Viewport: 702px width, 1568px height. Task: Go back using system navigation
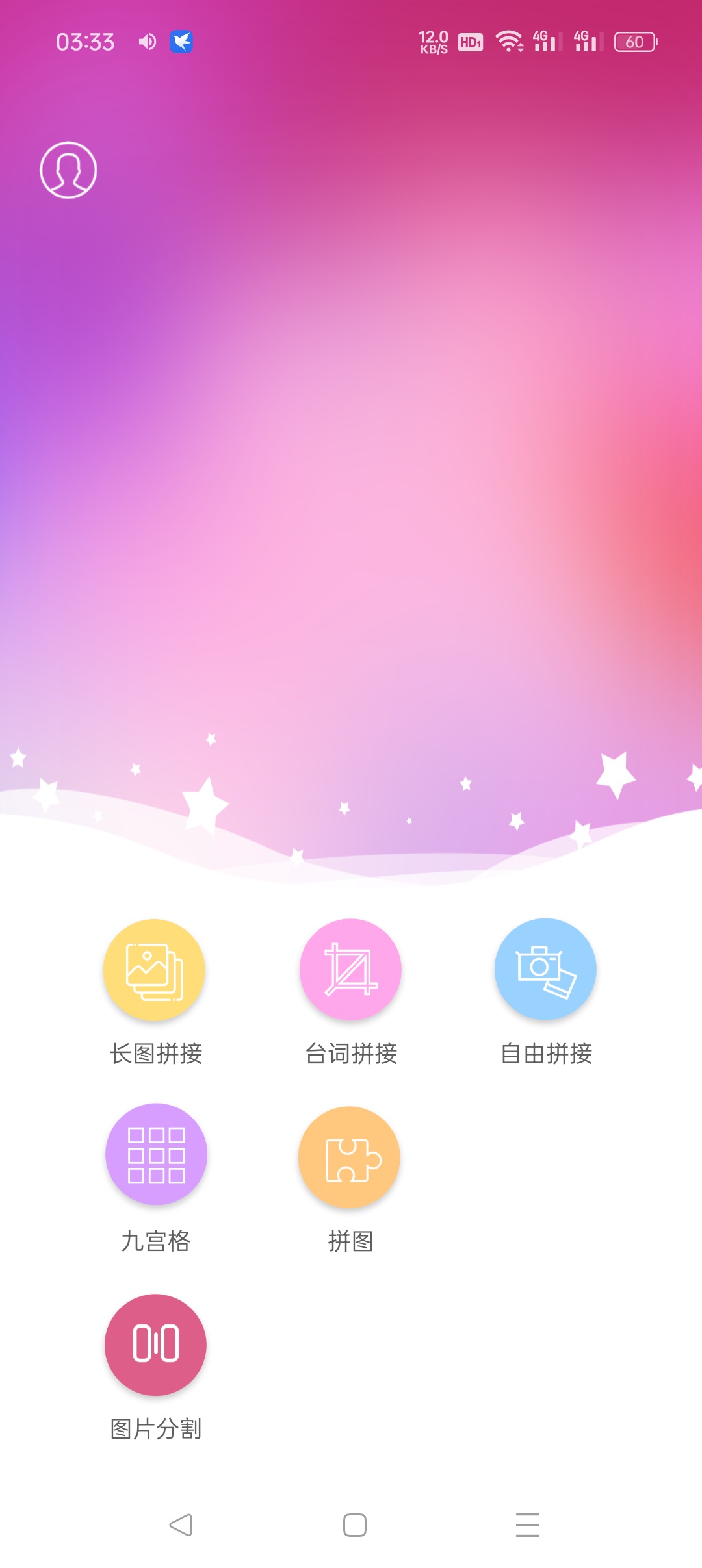(181, 1524)
